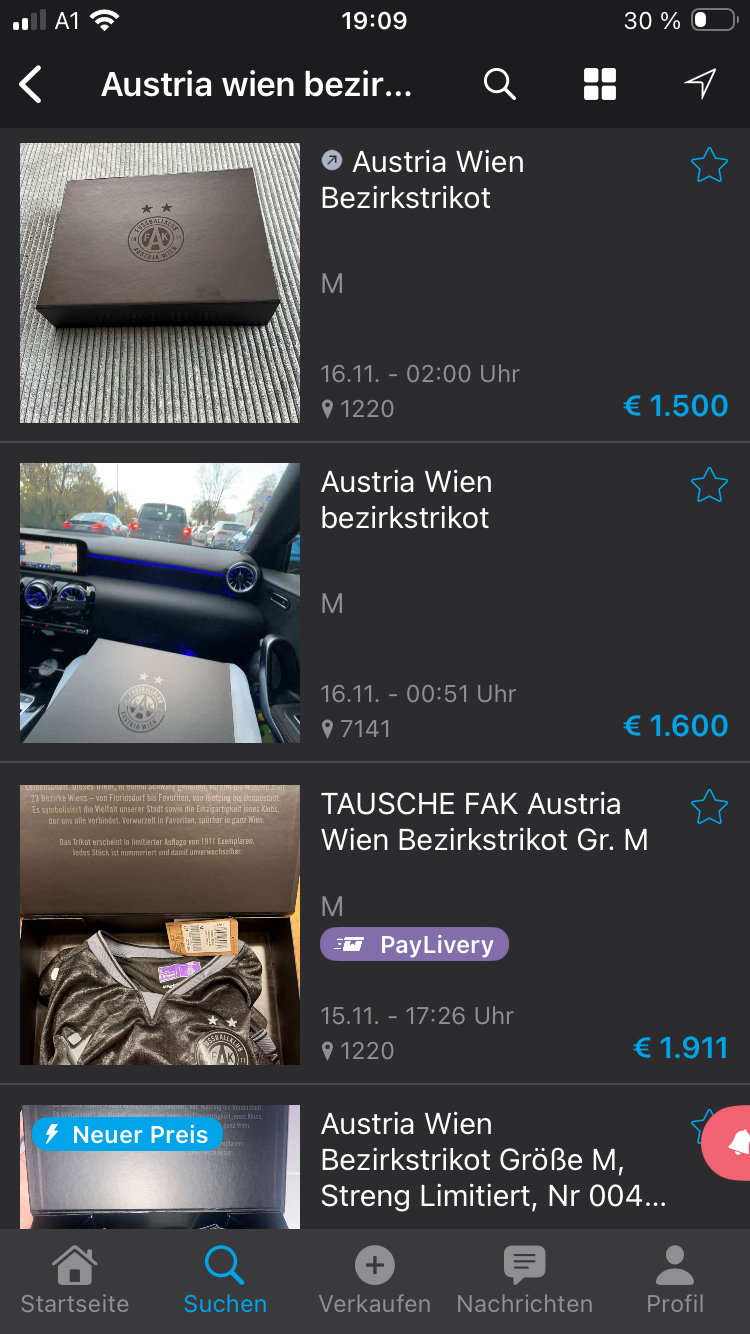Image resolution: width=750 pixels, height=1334 pixels.
Task: Star the TAUSCHE FAK Austria listing
Action: (x=709, y=807)
